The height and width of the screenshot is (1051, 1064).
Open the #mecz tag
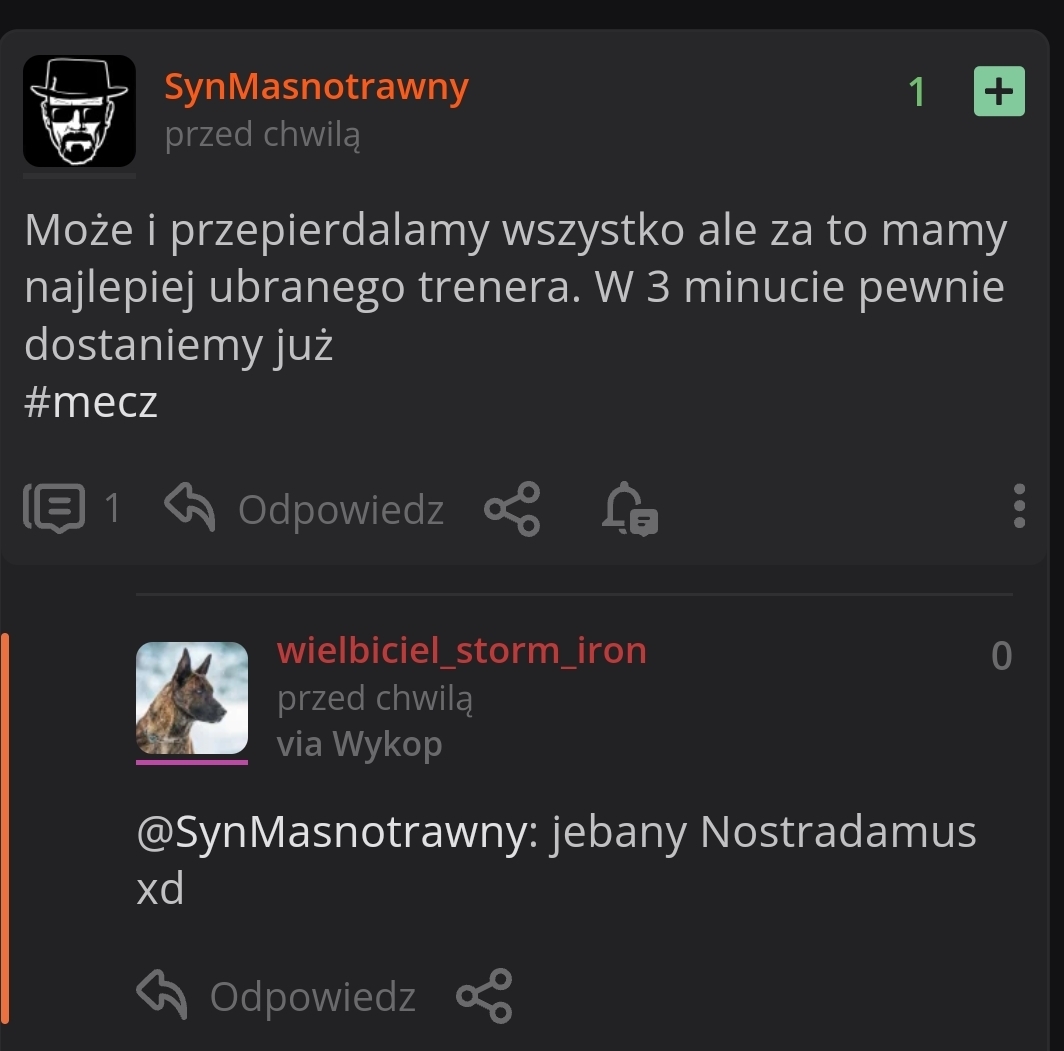click(x=91, y=403)
